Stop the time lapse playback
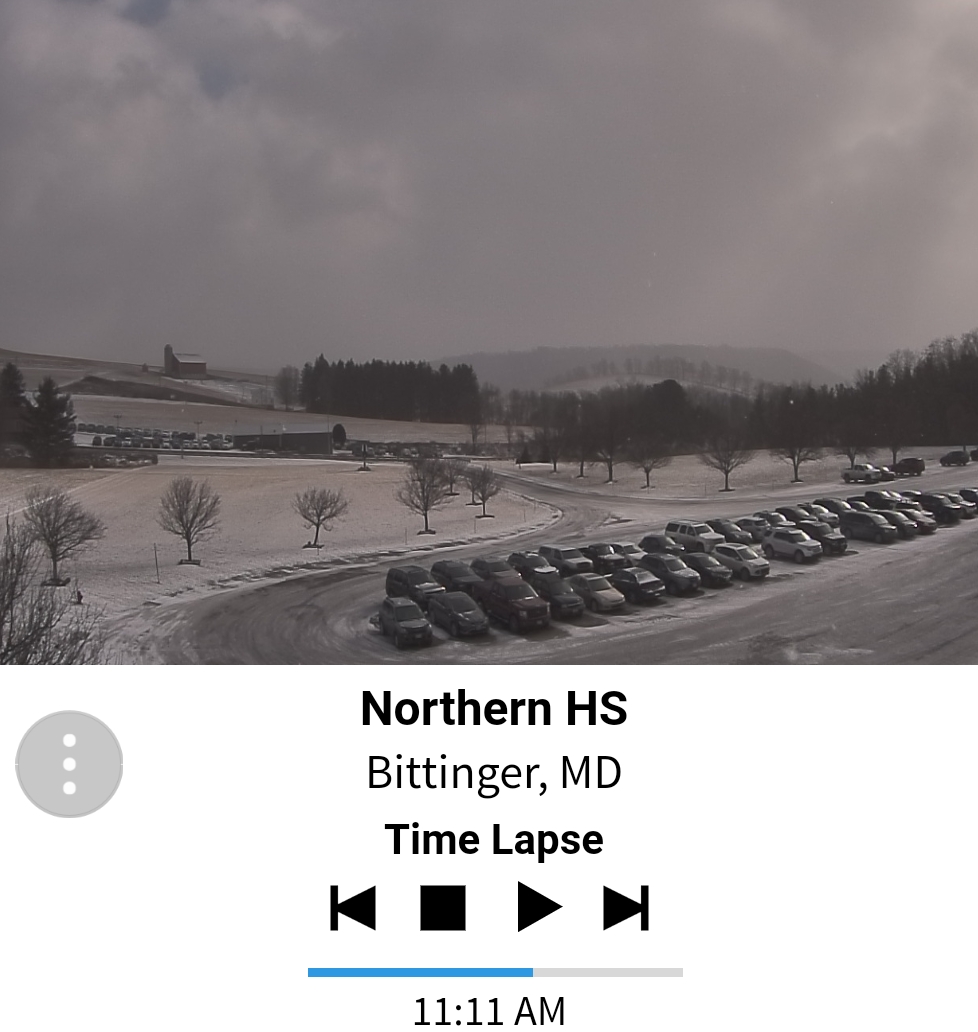 point(443,908)
